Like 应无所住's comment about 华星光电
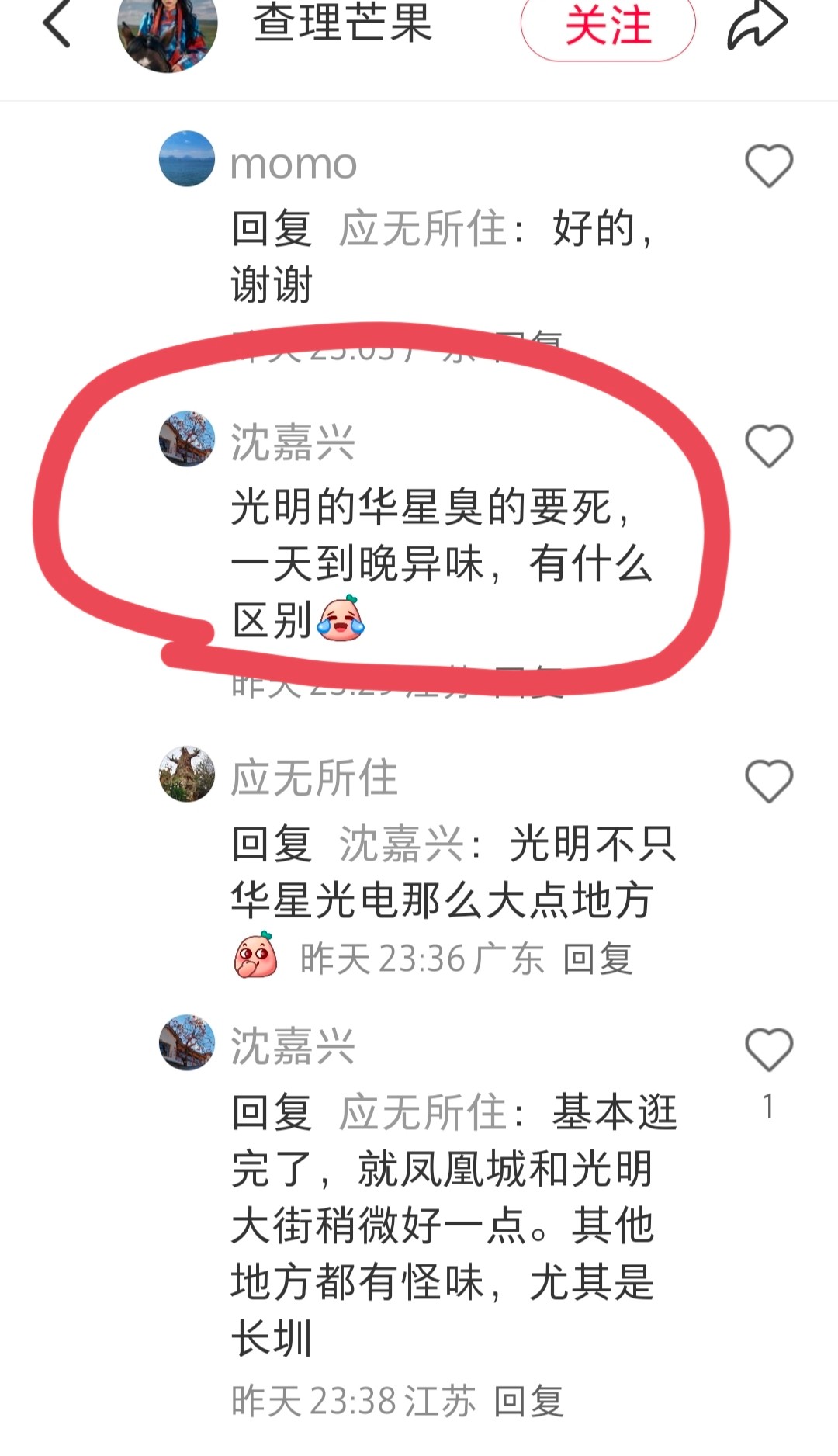Screen dimensions: 838x1456 tap(768, 780)
